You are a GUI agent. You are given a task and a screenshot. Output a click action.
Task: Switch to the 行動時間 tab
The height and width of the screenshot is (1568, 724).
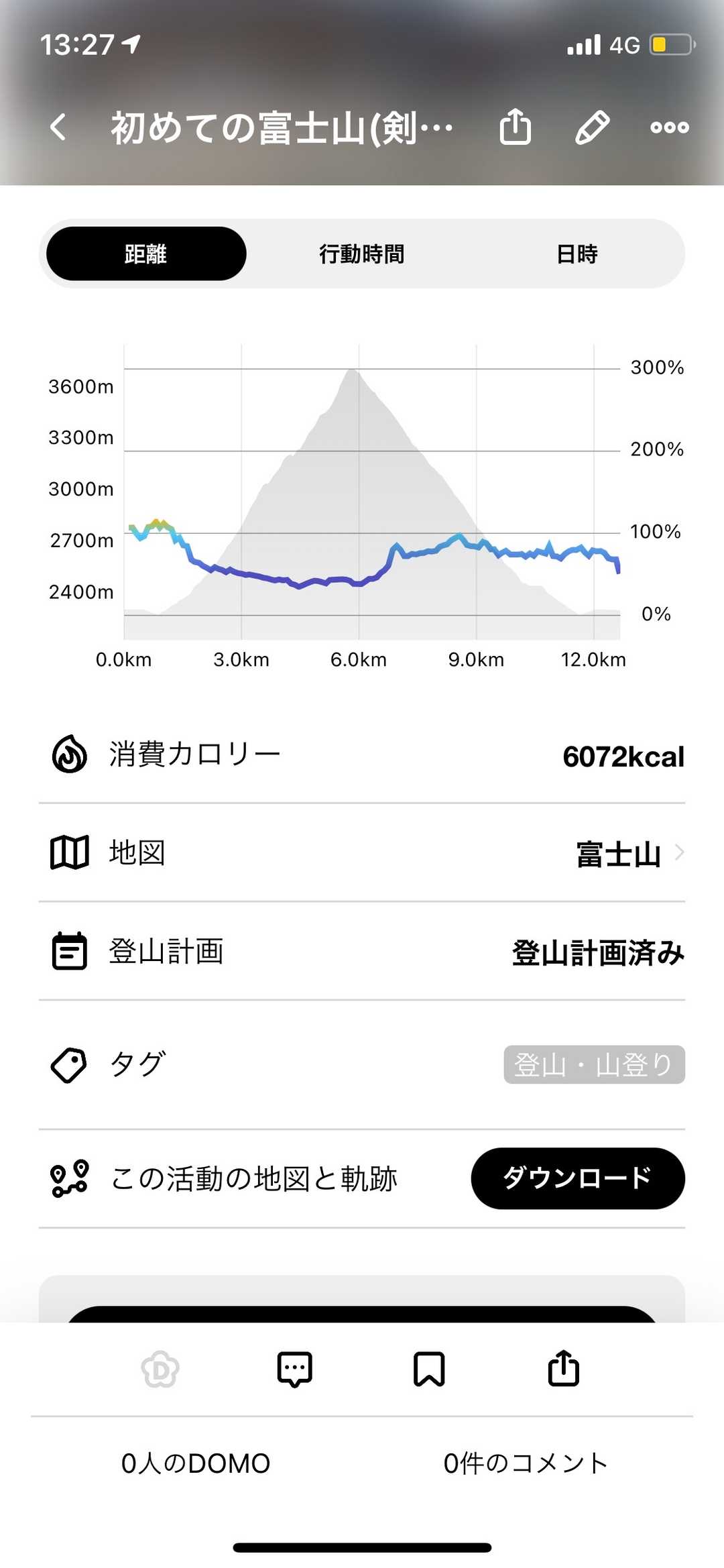(x=362, y=254)
